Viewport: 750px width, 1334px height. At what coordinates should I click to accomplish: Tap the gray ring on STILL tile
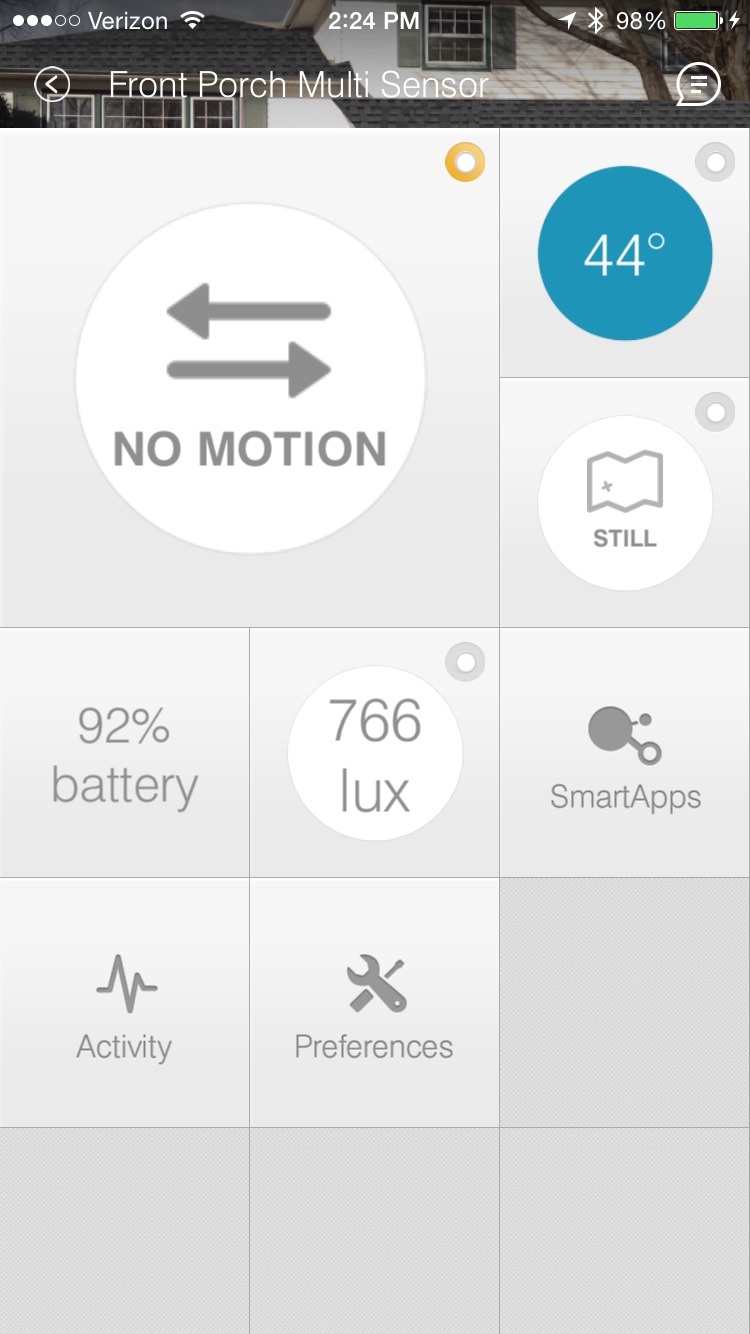715,412
